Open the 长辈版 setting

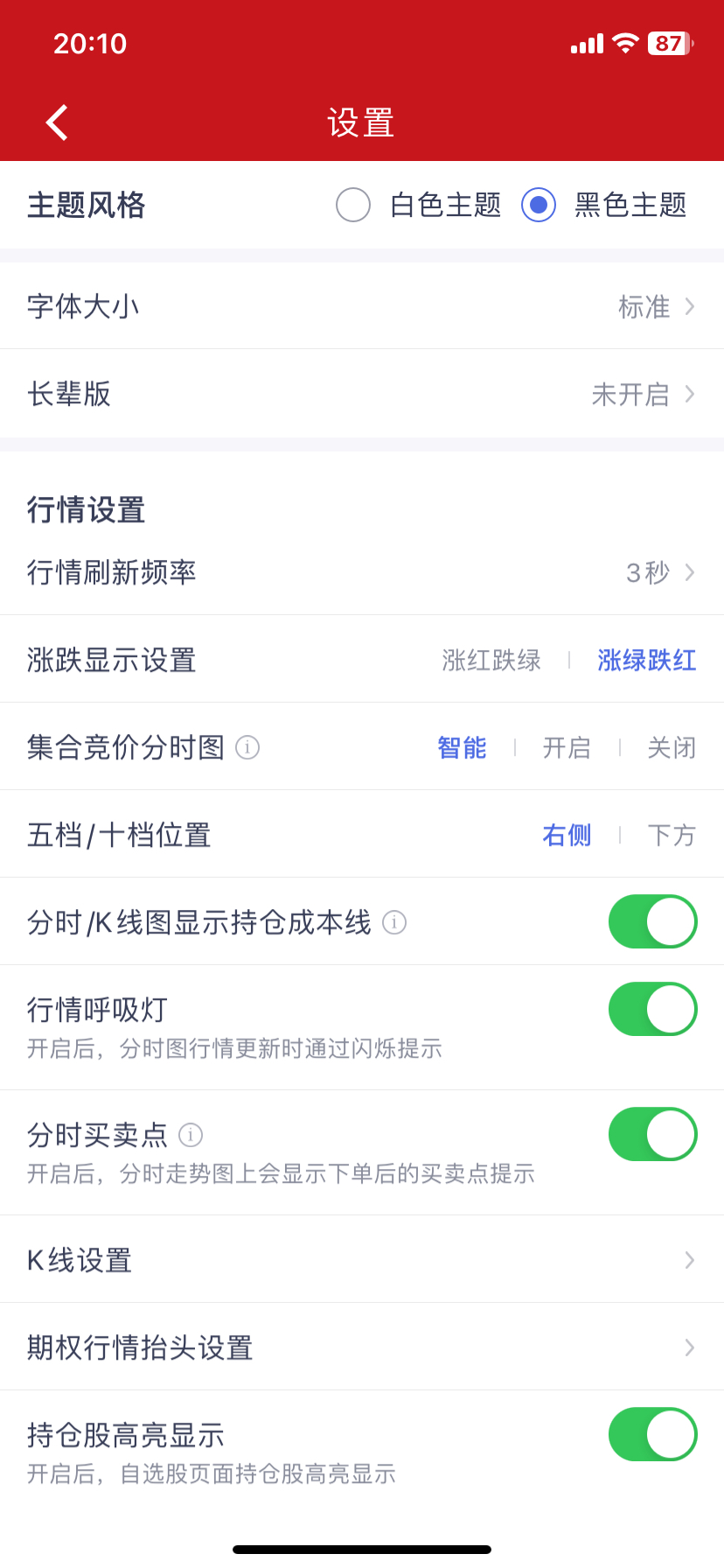click(x=362, y=394)
